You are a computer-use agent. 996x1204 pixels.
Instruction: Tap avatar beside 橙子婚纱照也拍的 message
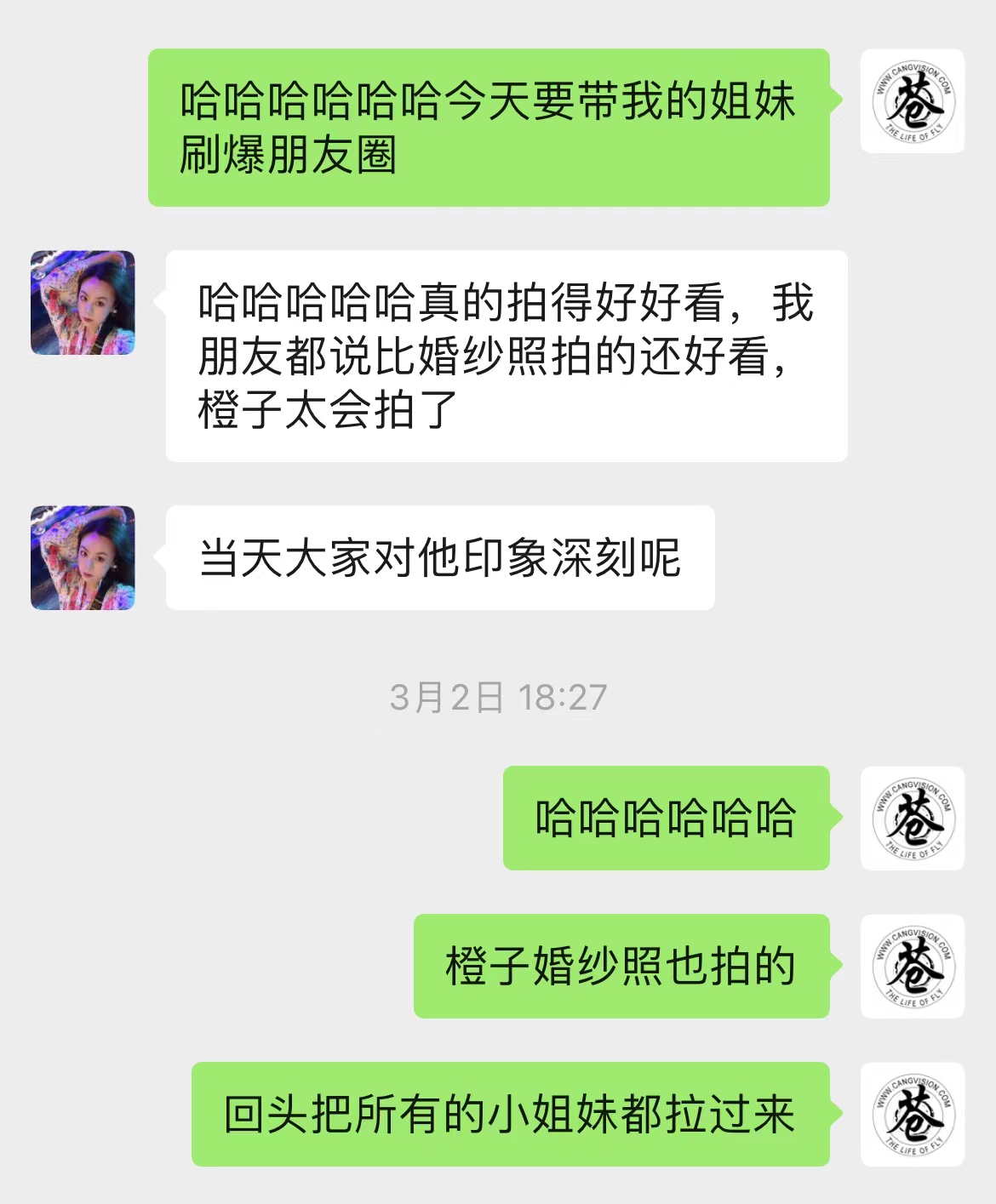point(912,966)
